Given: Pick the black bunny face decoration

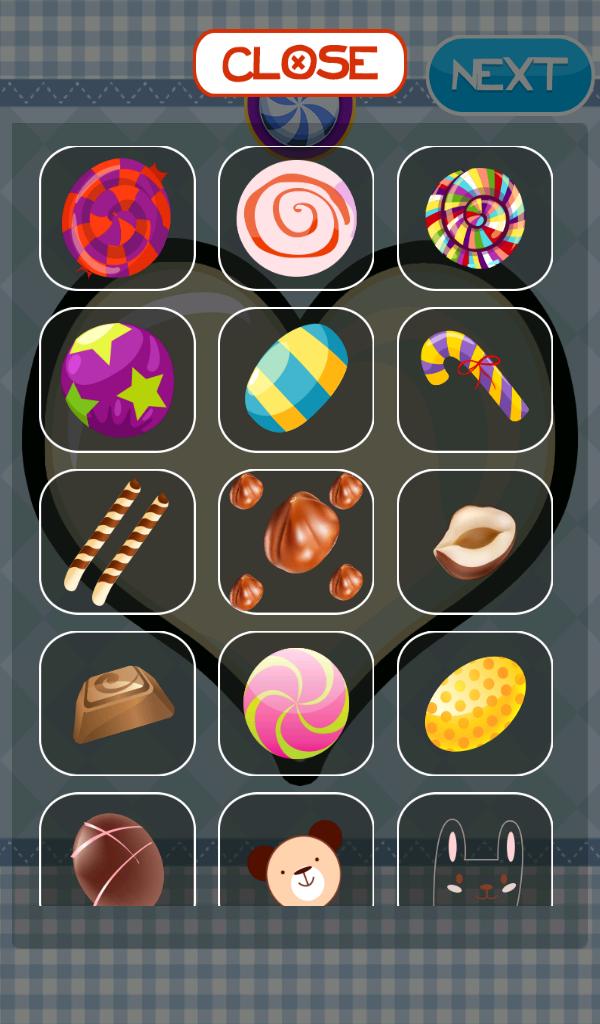Looking at the screenshot, I should [475, 860].
